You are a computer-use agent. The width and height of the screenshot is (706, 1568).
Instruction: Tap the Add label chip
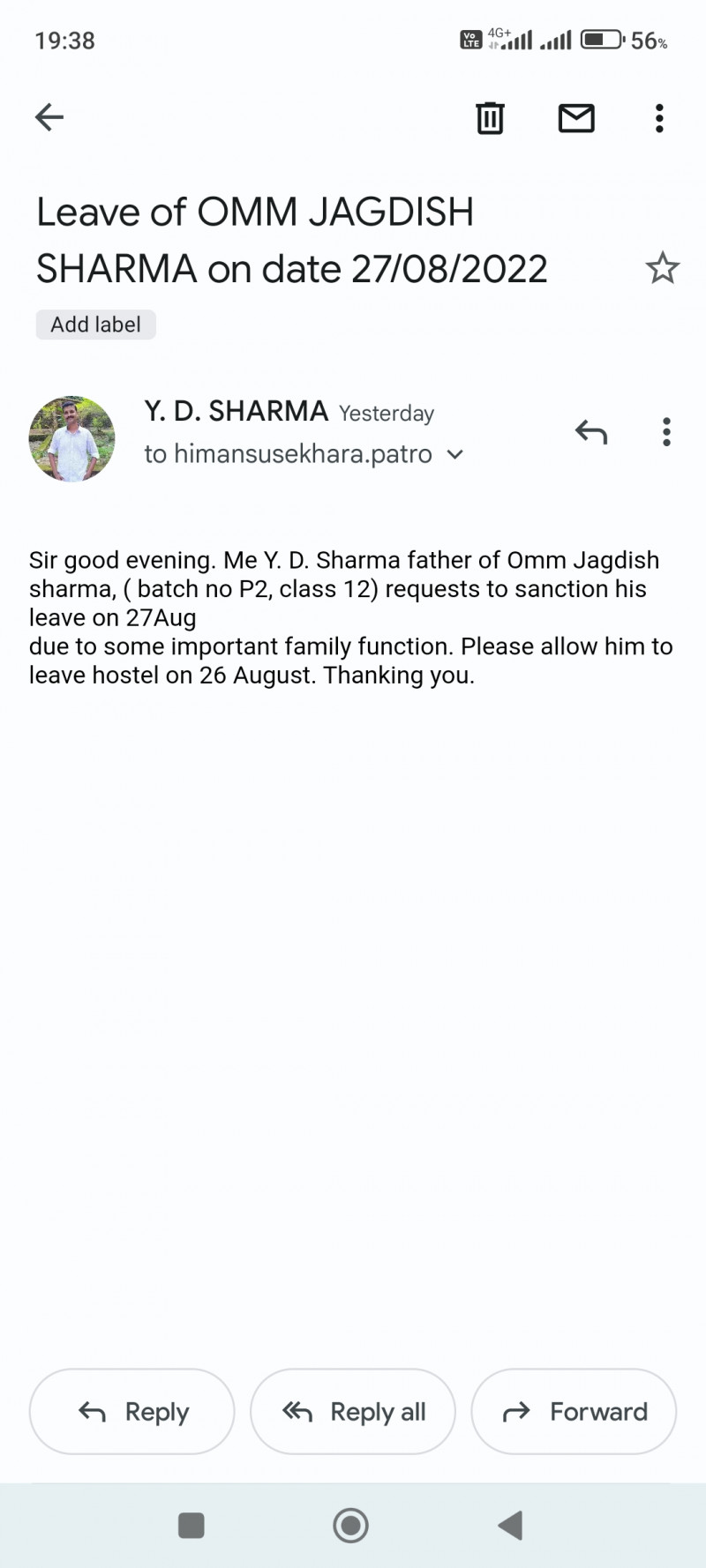(95, 325)
